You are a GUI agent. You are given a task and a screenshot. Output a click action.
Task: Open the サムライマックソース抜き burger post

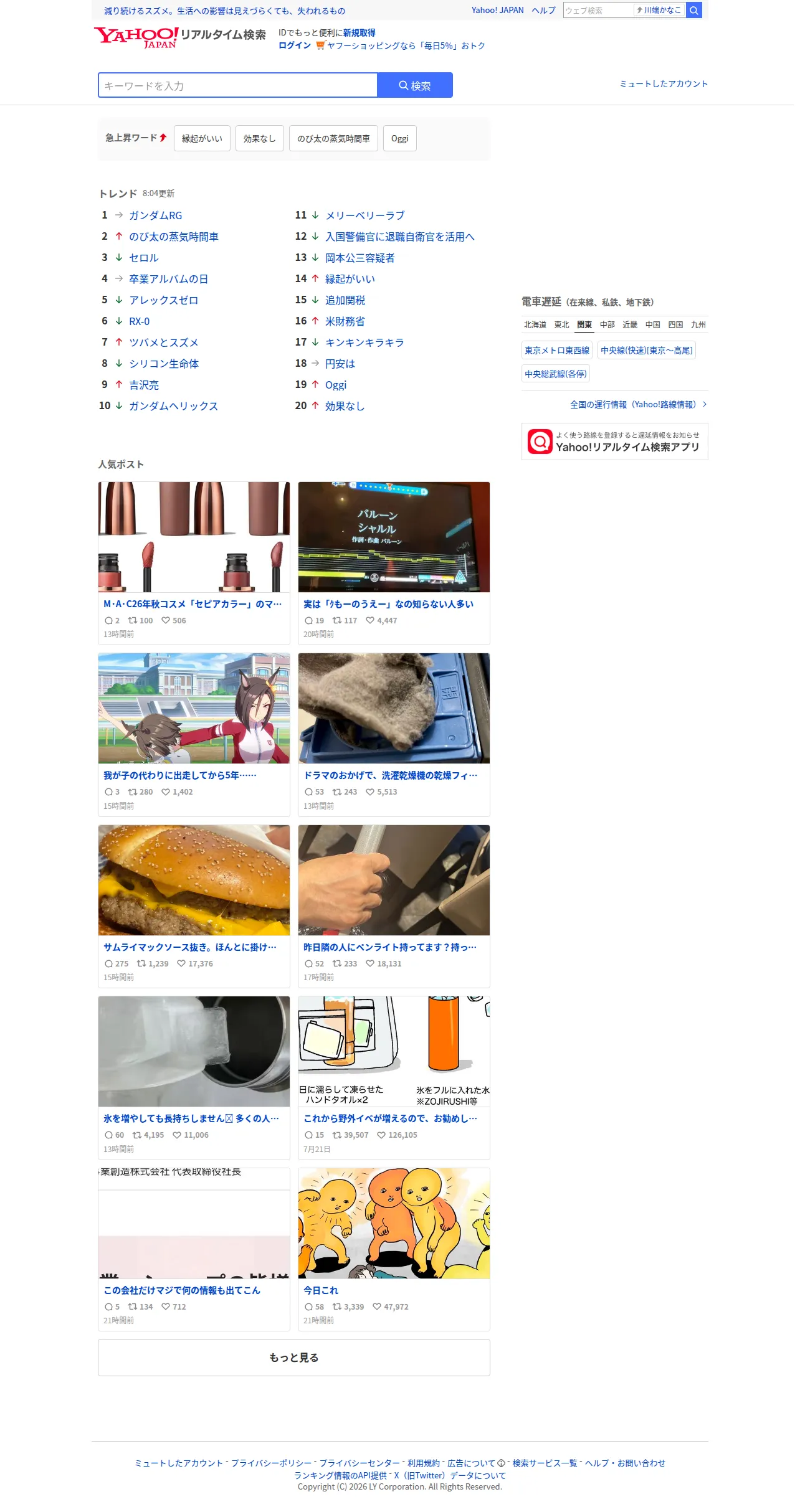tap(194, 906)
